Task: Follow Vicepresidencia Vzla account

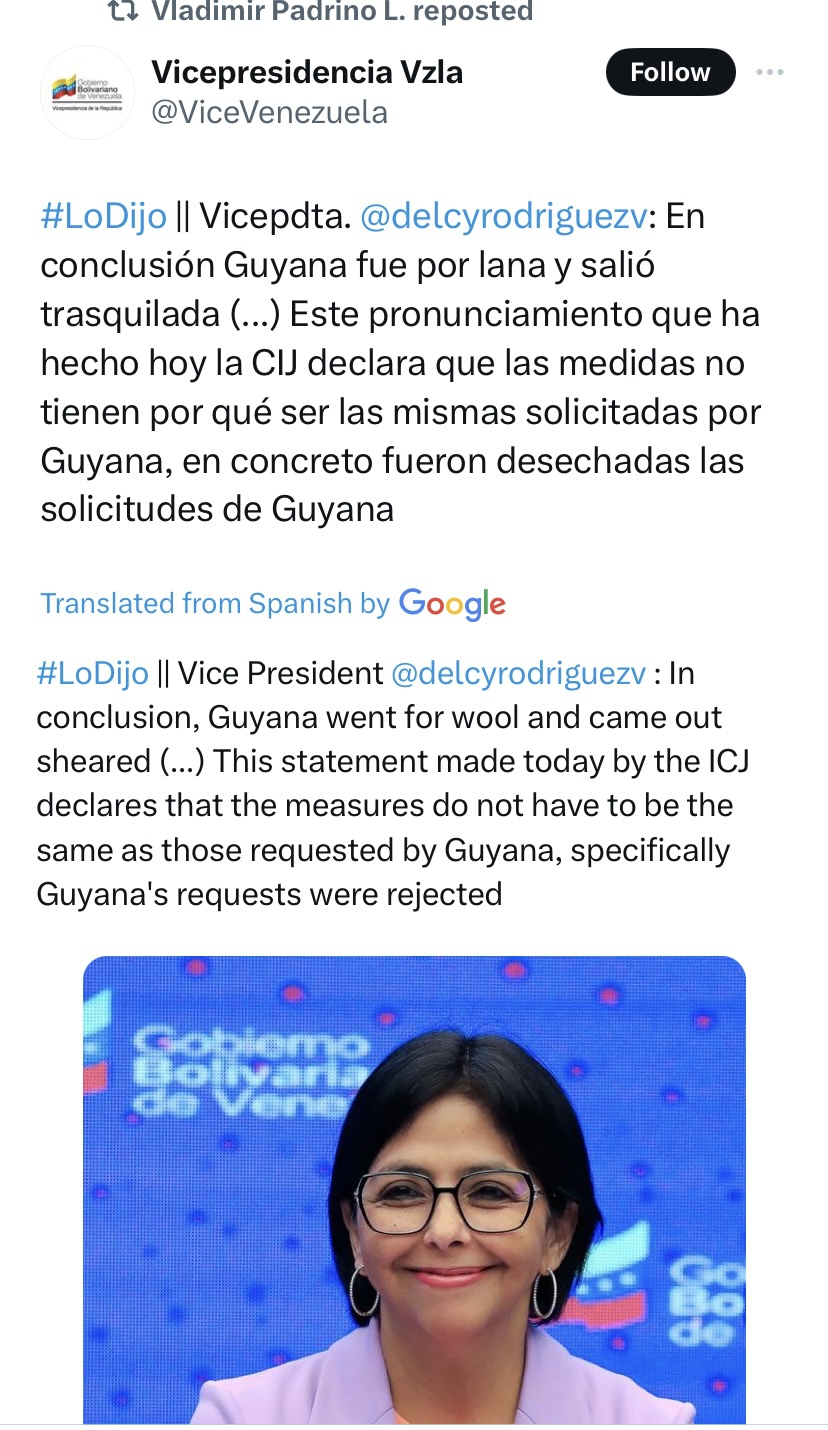Action: point(670,73)
